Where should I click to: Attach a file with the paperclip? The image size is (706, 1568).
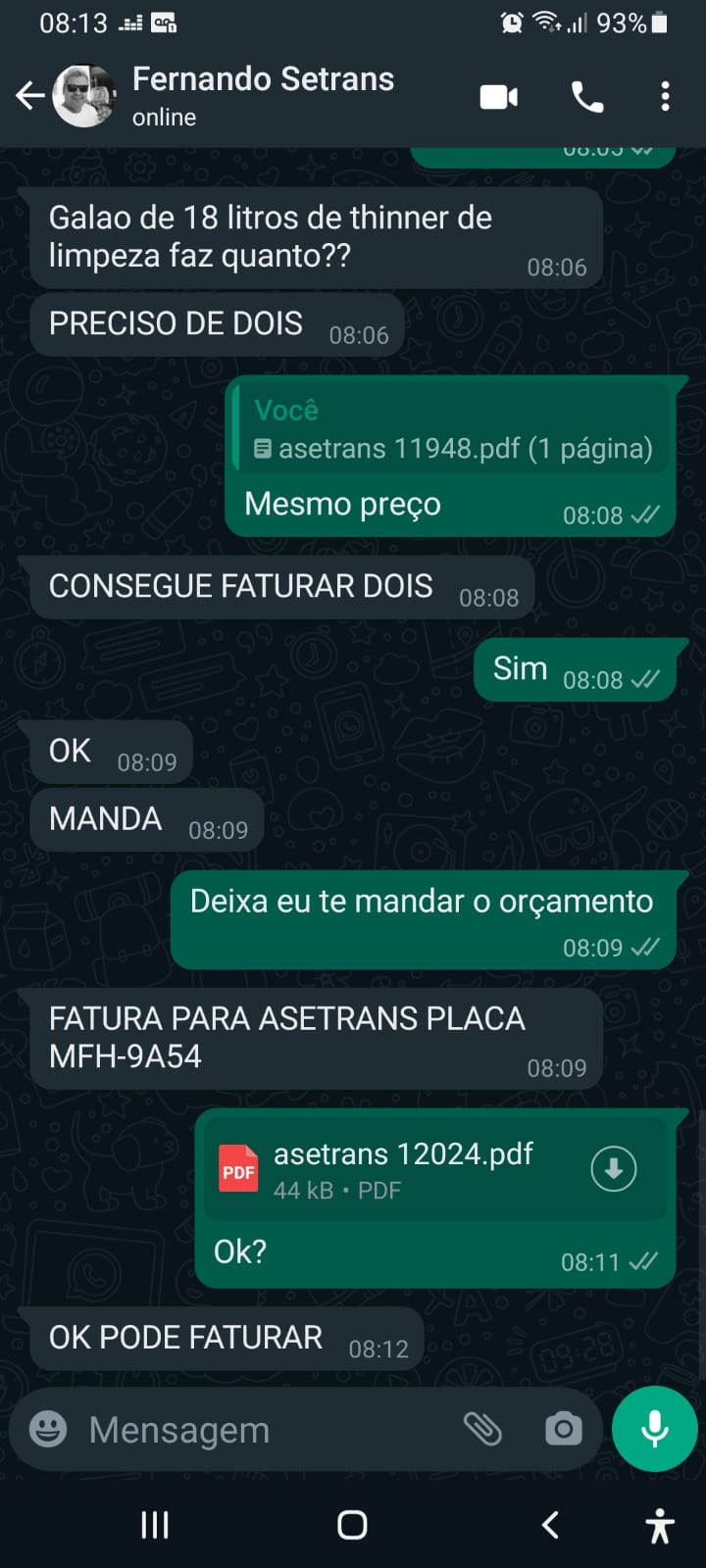tap(482, 1429)
